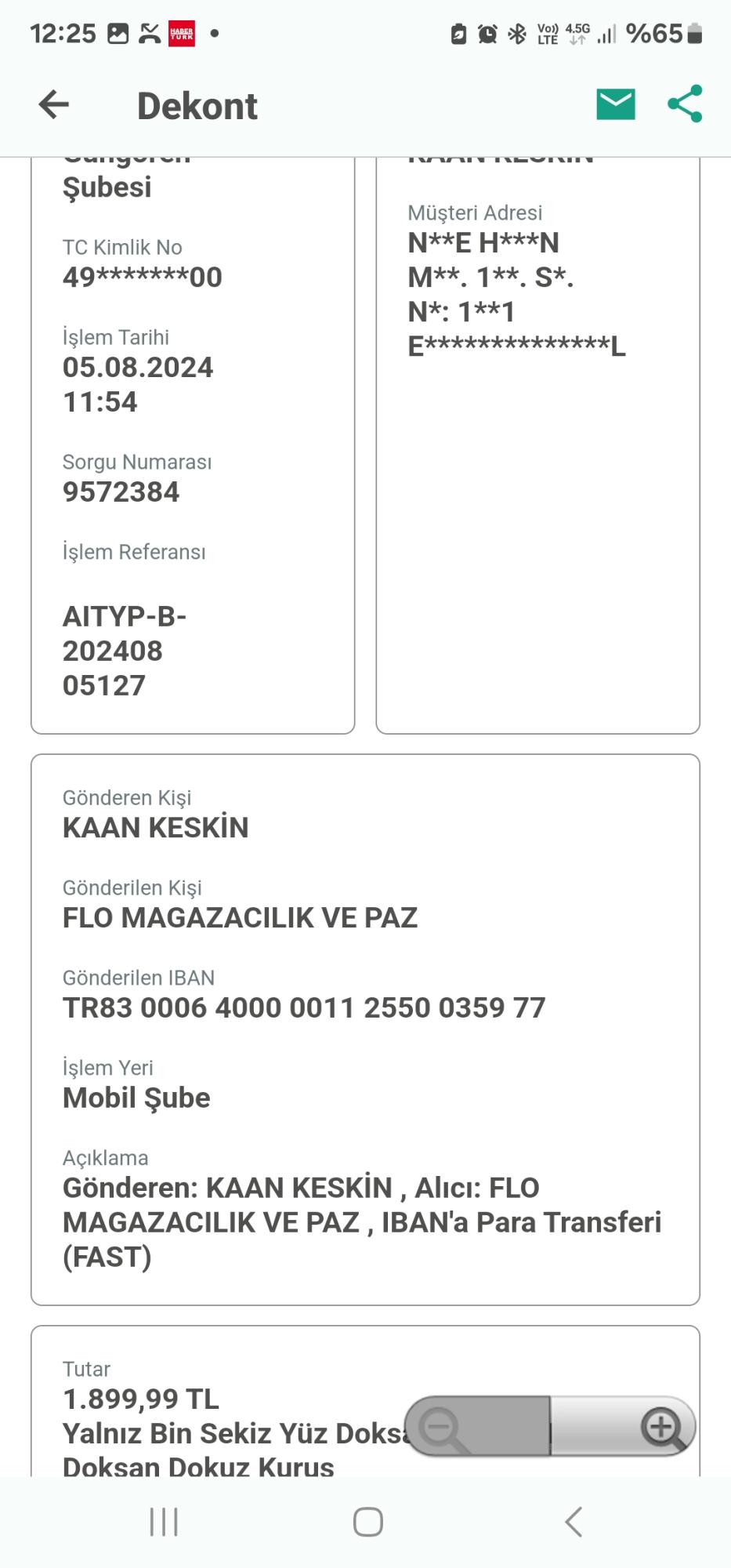731x1568 pixels.
Task: Select the Gönderilen IBAN number text
Action: tap(305, 1008)
